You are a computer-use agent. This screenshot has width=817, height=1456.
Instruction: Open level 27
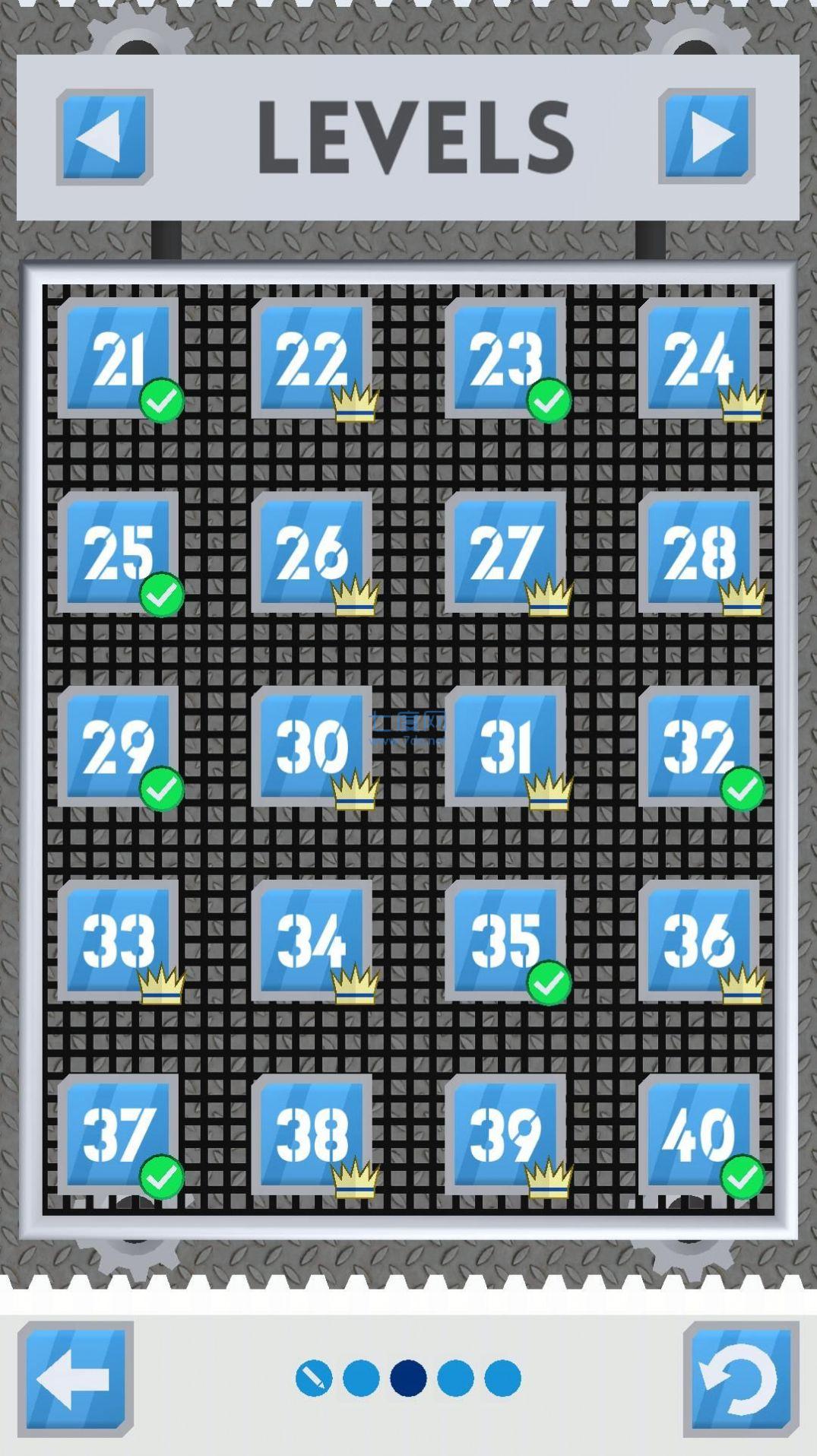tap(505, 552)
